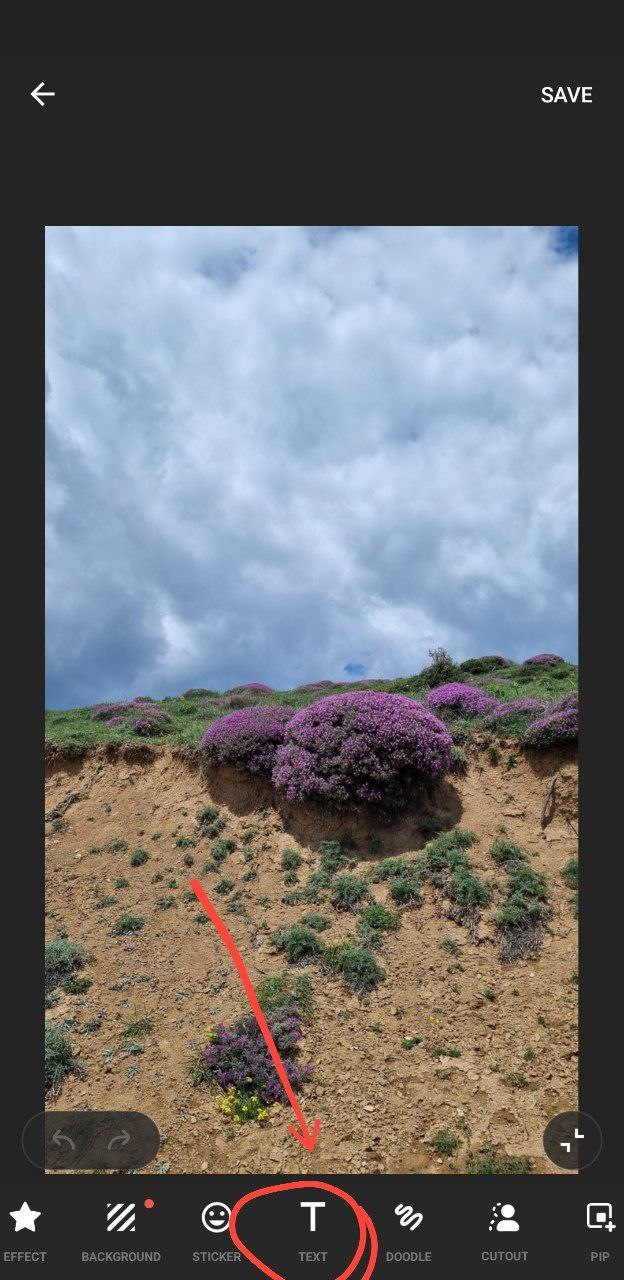Go back using the arrow icon
The height and width of the screenshot is (1280, 624).
tap(42, 95)
